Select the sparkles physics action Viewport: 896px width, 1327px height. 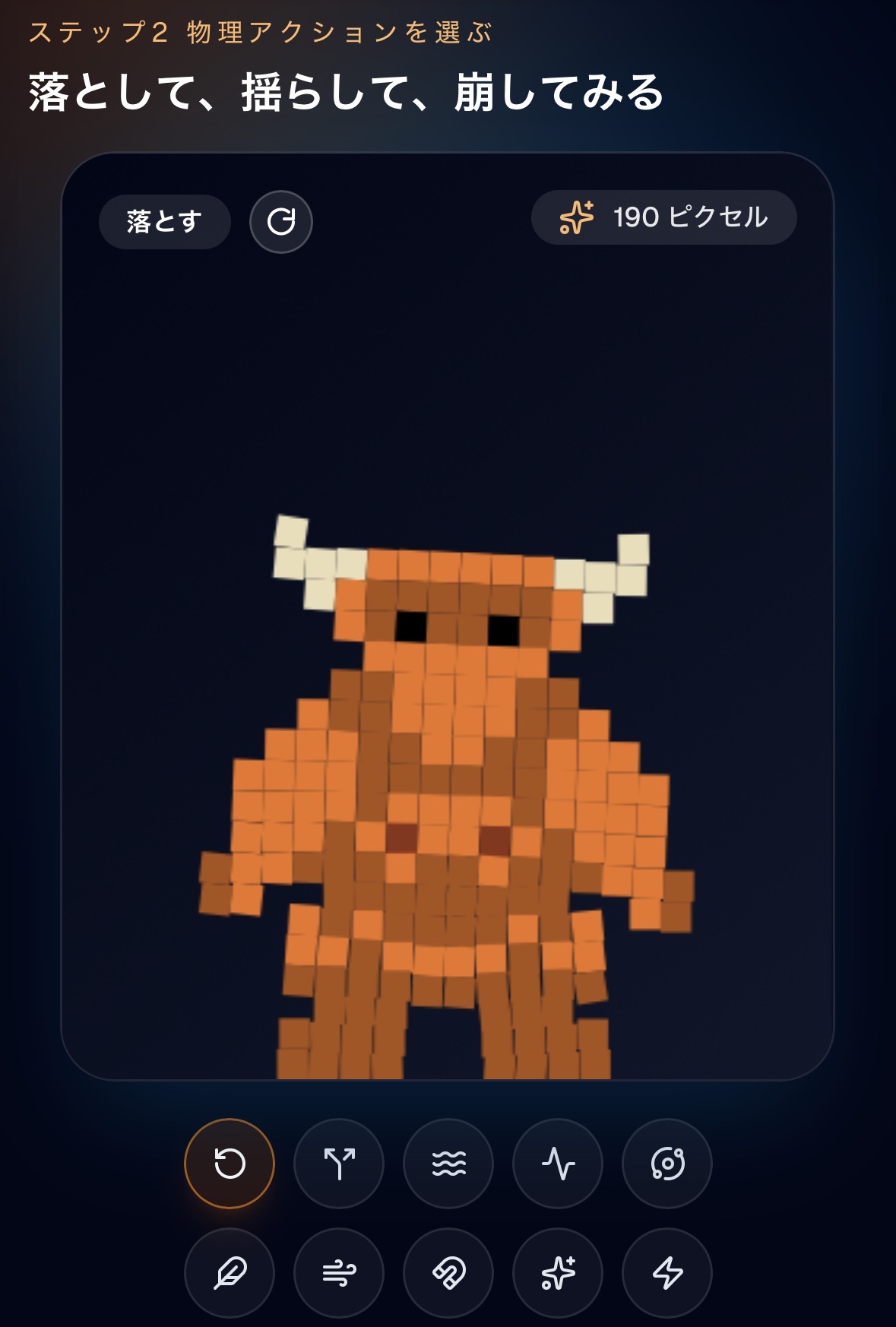coord(558,1273)
